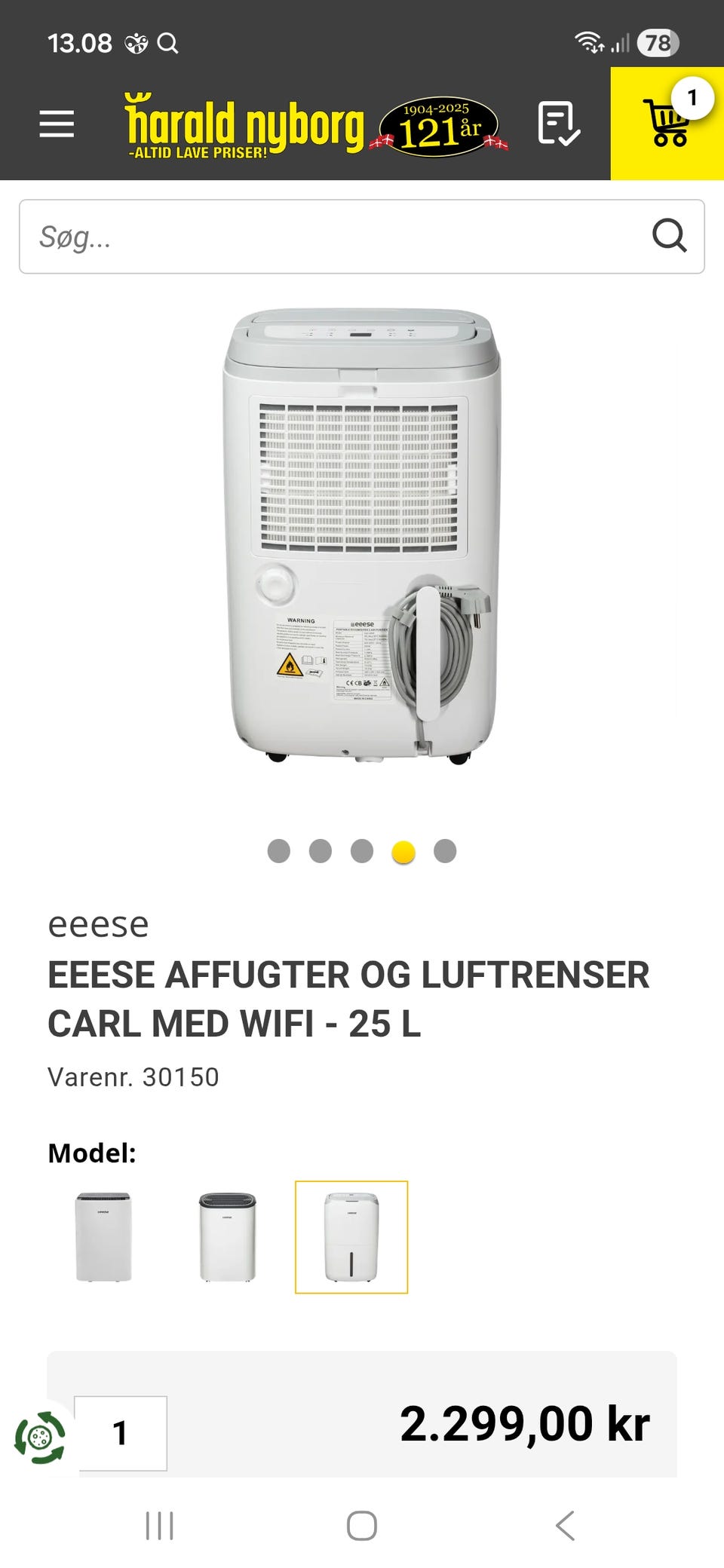Enlarge the dehumidifier product image

point(362,535)
